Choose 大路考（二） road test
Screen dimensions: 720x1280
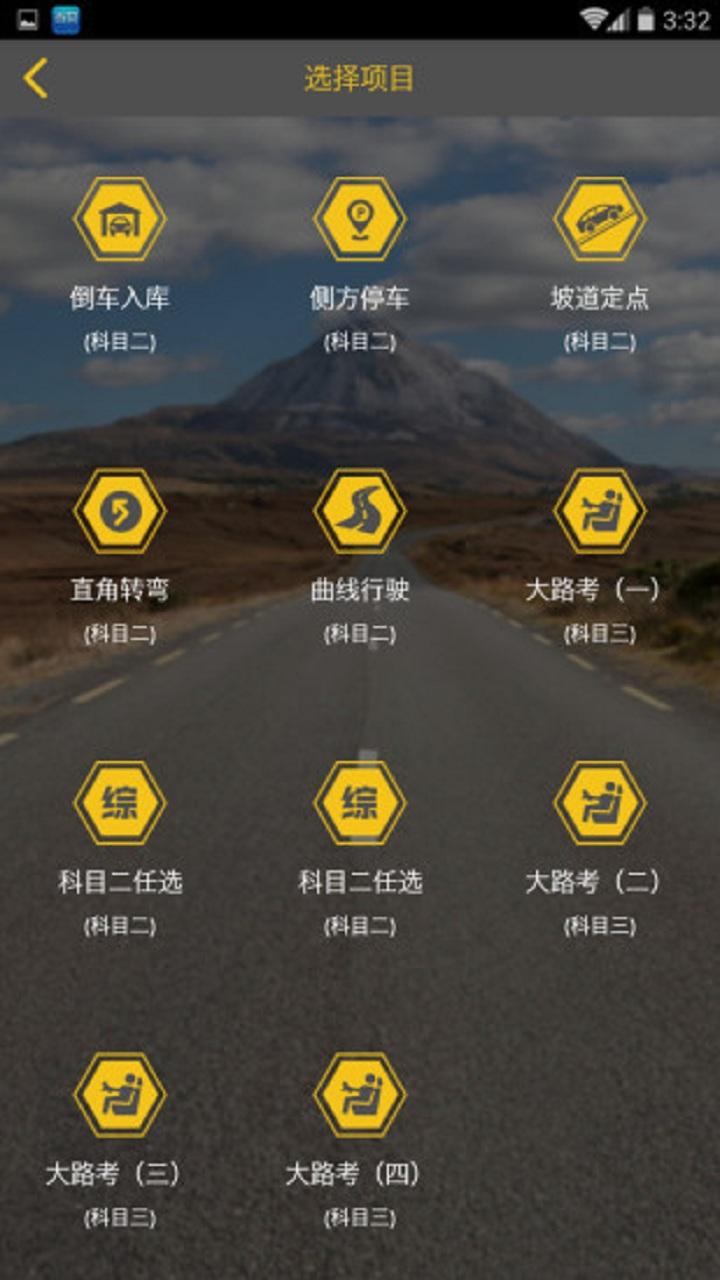600,804
